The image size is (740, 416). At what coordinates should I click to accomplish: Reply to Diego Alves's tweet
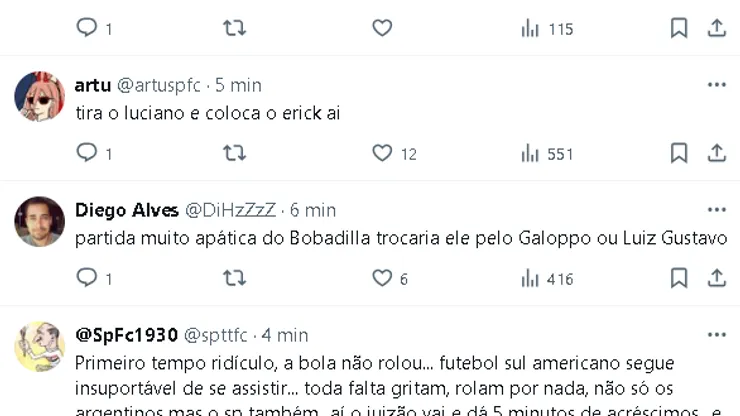pyautogui.click(x=88, y=278)
